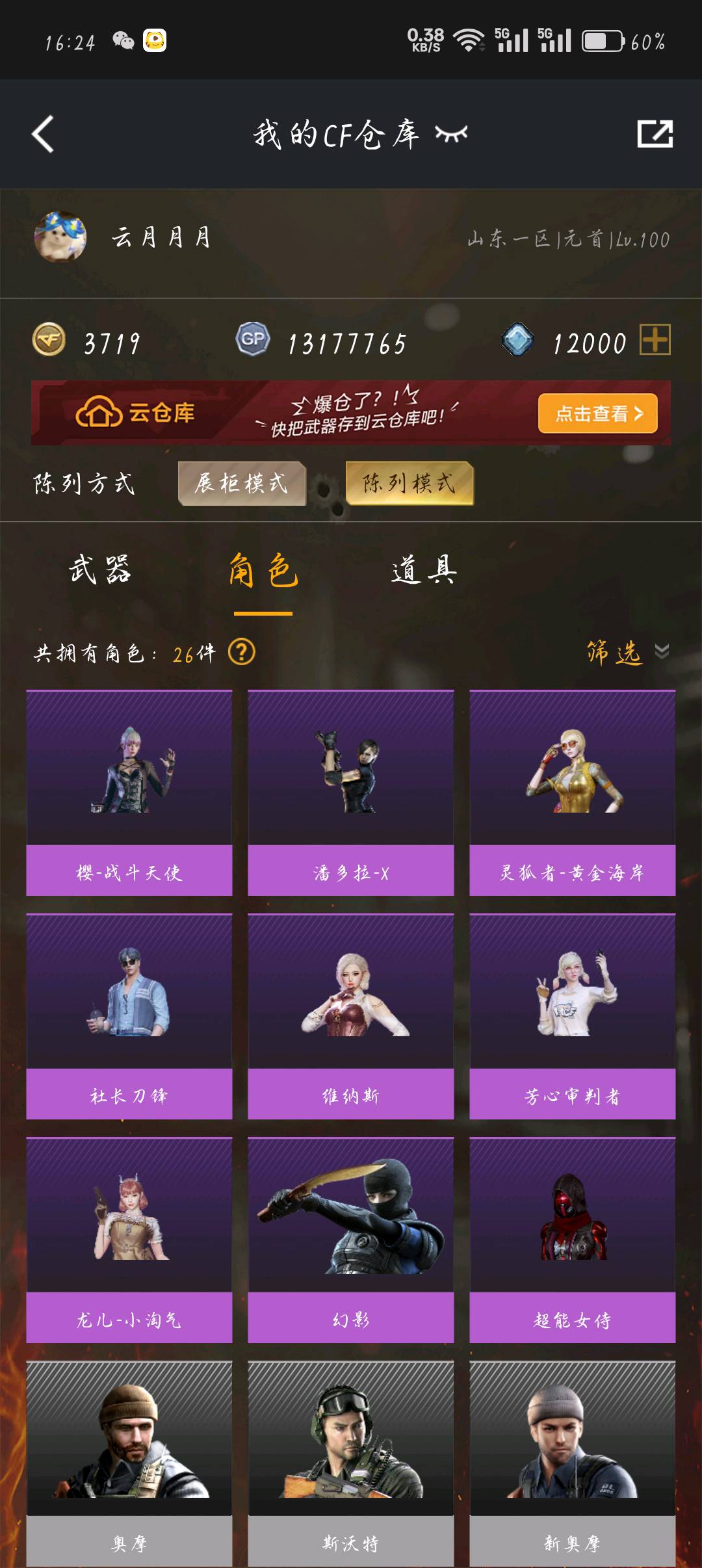Open the 龙儿-小淘气 character card
The image size is (702, 1568).
pyautogui.click(x=129, y=1240)
